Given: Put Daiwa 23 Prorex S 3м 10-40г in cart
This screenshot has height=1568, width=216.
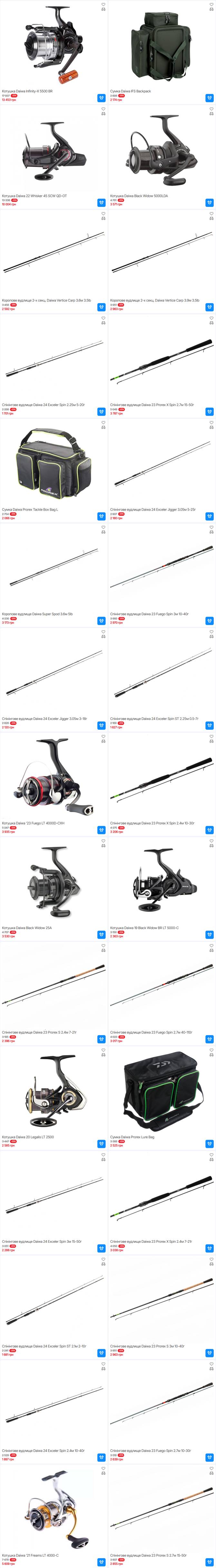Looking at the screenshot, I should (209, 1352).
